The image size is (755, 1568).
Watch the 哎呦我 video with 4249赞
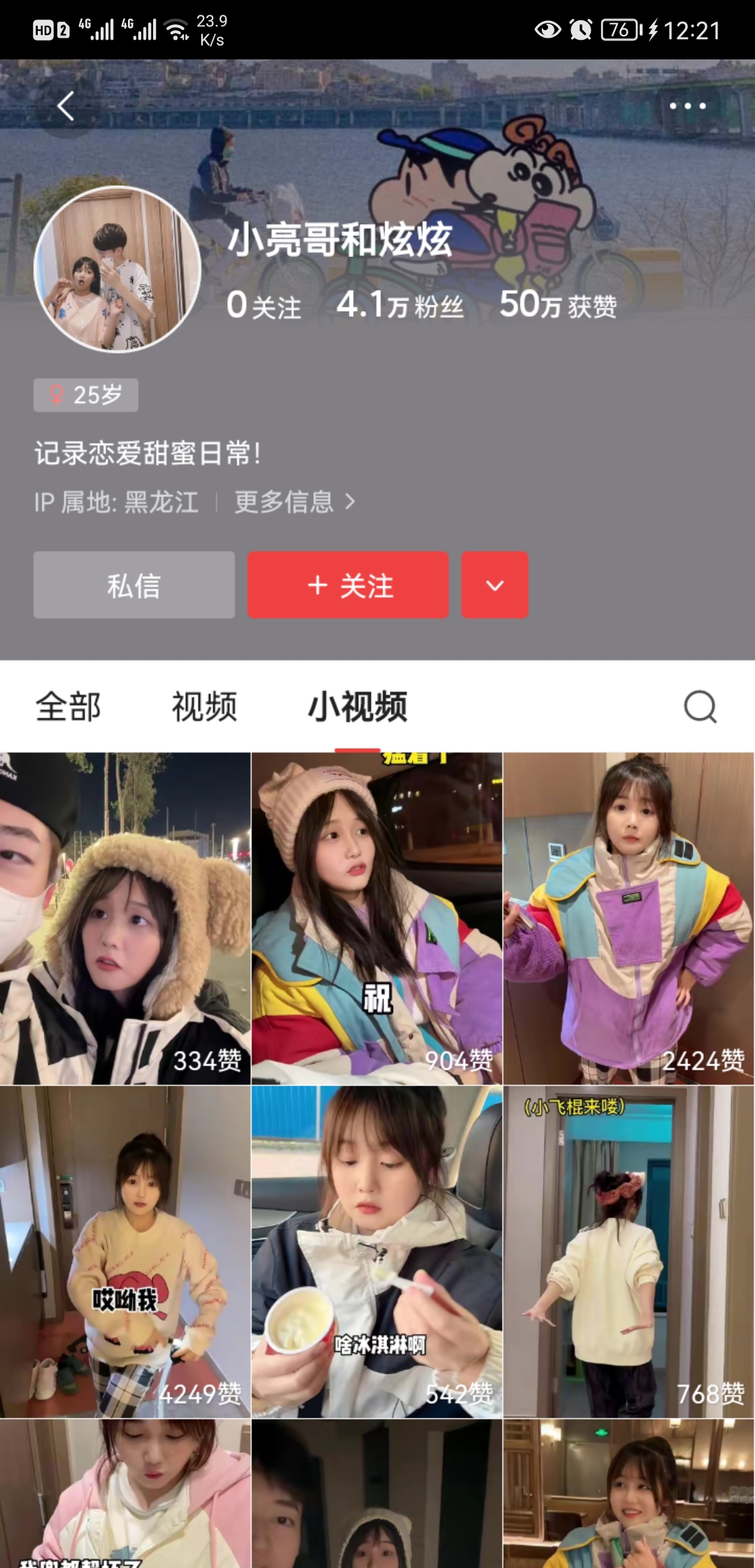(125, 1251)
